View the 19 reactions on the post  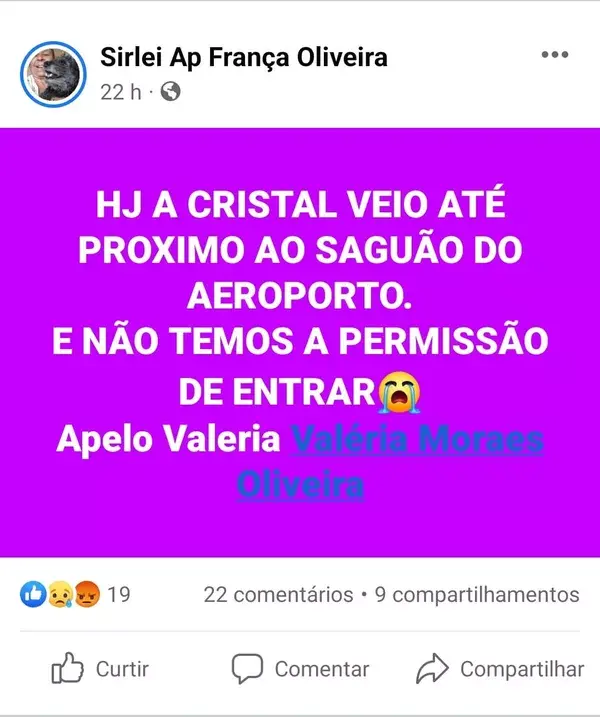click(76, 594)
